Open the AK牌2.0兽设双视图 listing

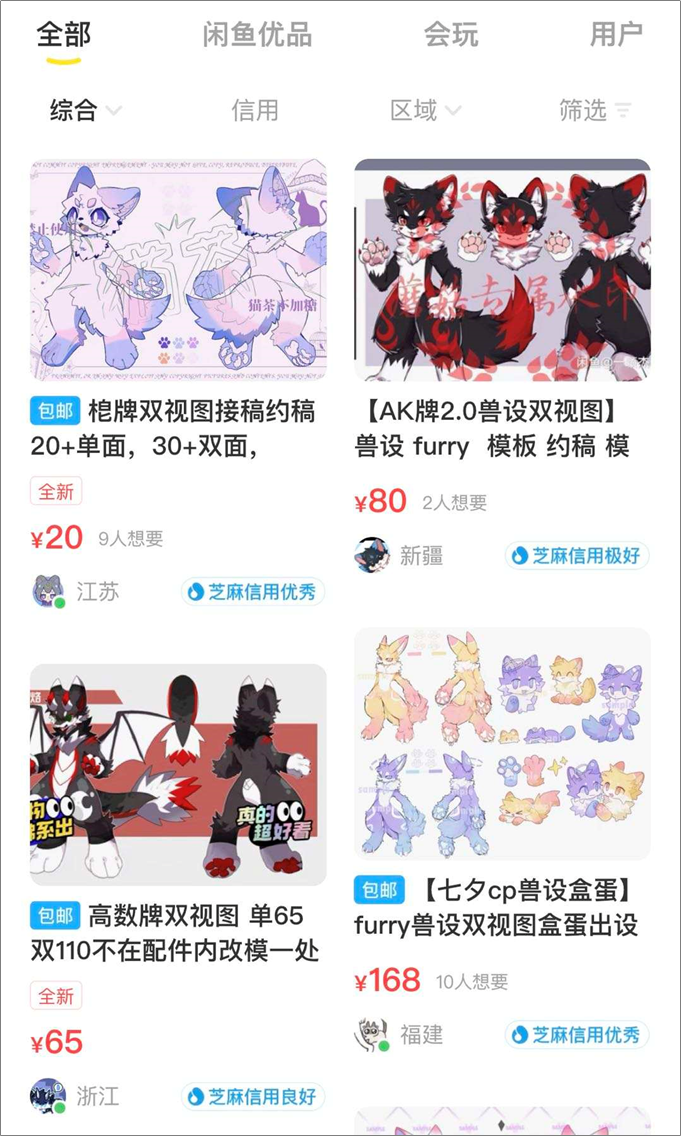tap(502, 270)
